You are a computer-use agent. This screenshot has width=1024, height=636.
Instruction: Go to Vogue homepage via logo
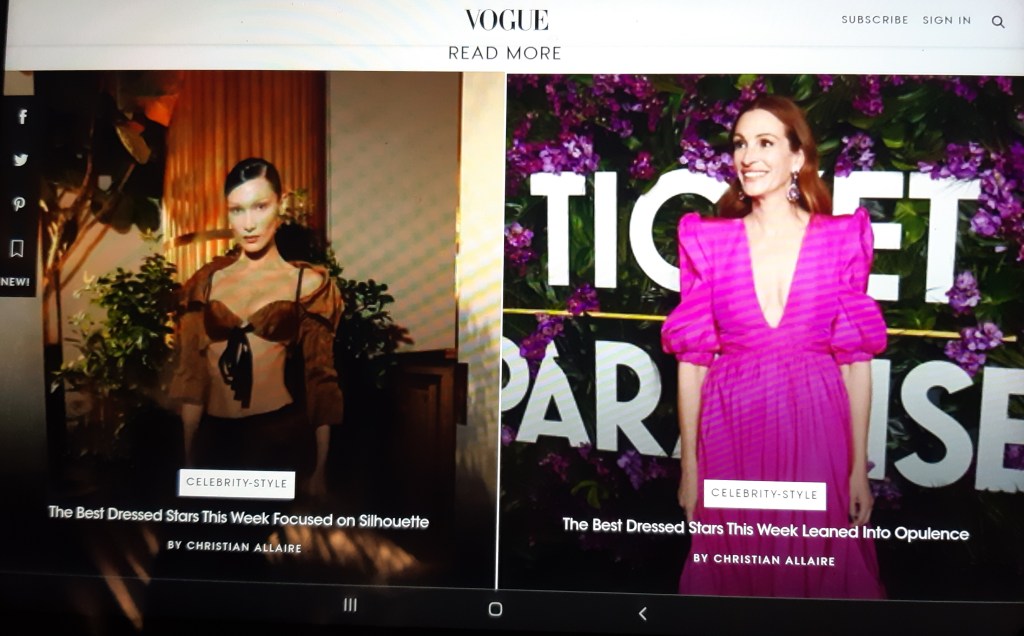[x=506, y=20]
